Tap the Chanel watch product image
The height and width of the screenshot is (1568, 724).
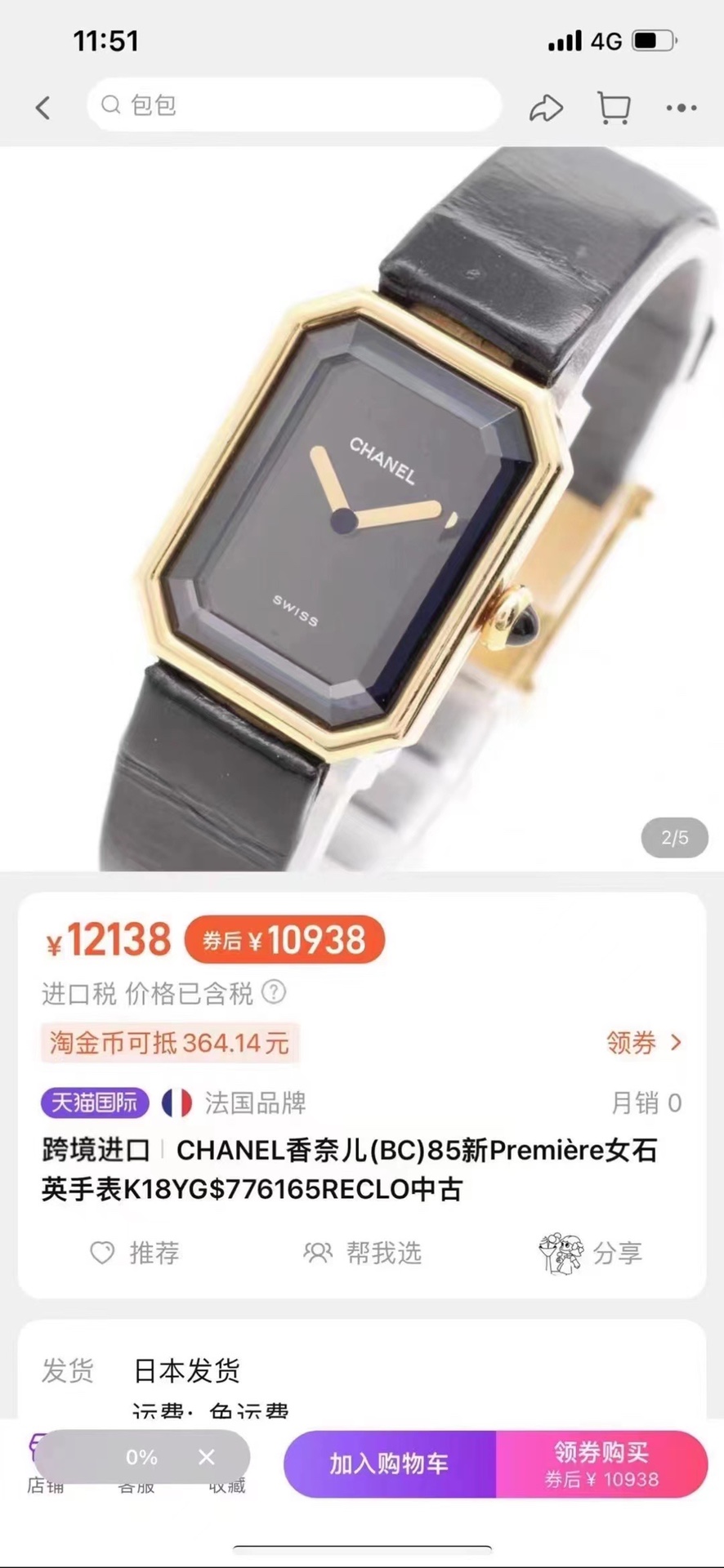(x=362, y=508)
